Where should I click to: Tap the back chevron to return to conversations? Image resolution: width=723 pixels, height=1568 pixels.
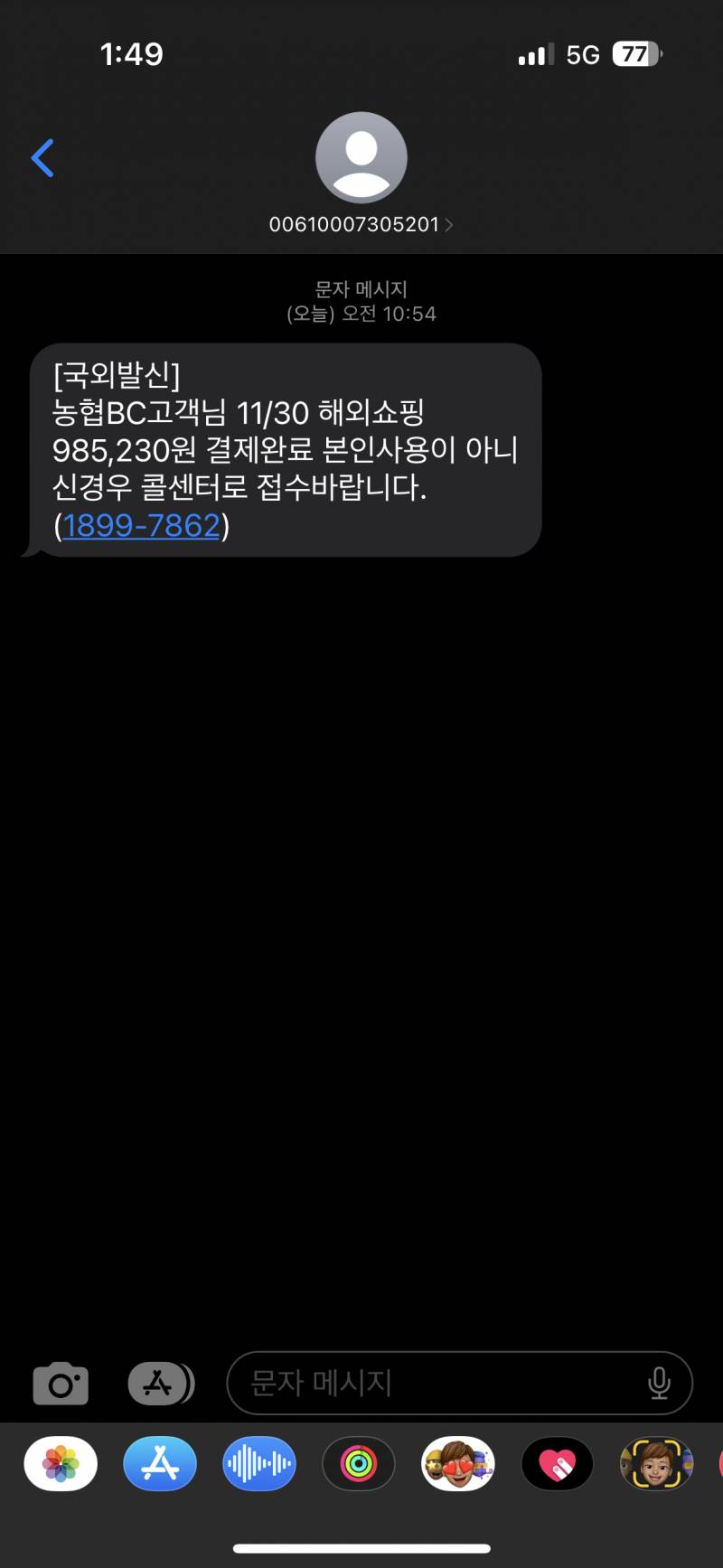tap(42, 157)
